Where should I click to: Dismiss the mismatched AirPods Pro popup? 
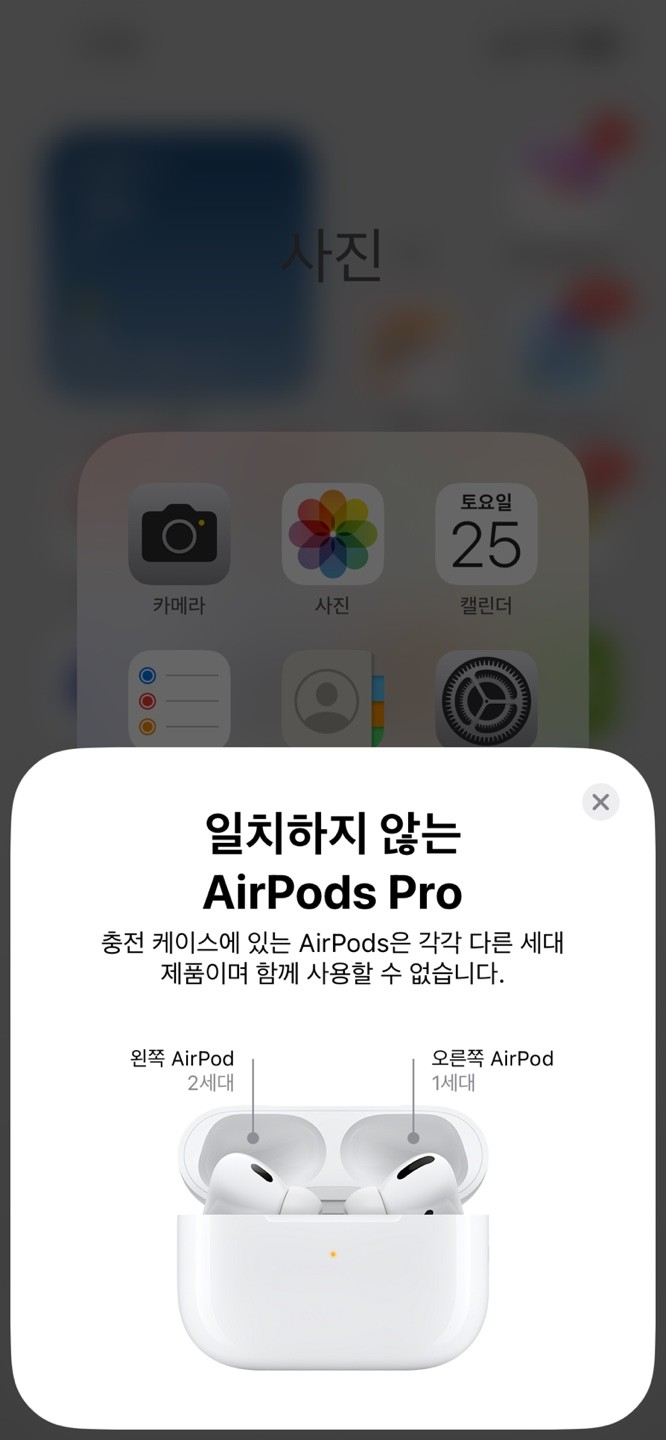click(x=600, y=802)
